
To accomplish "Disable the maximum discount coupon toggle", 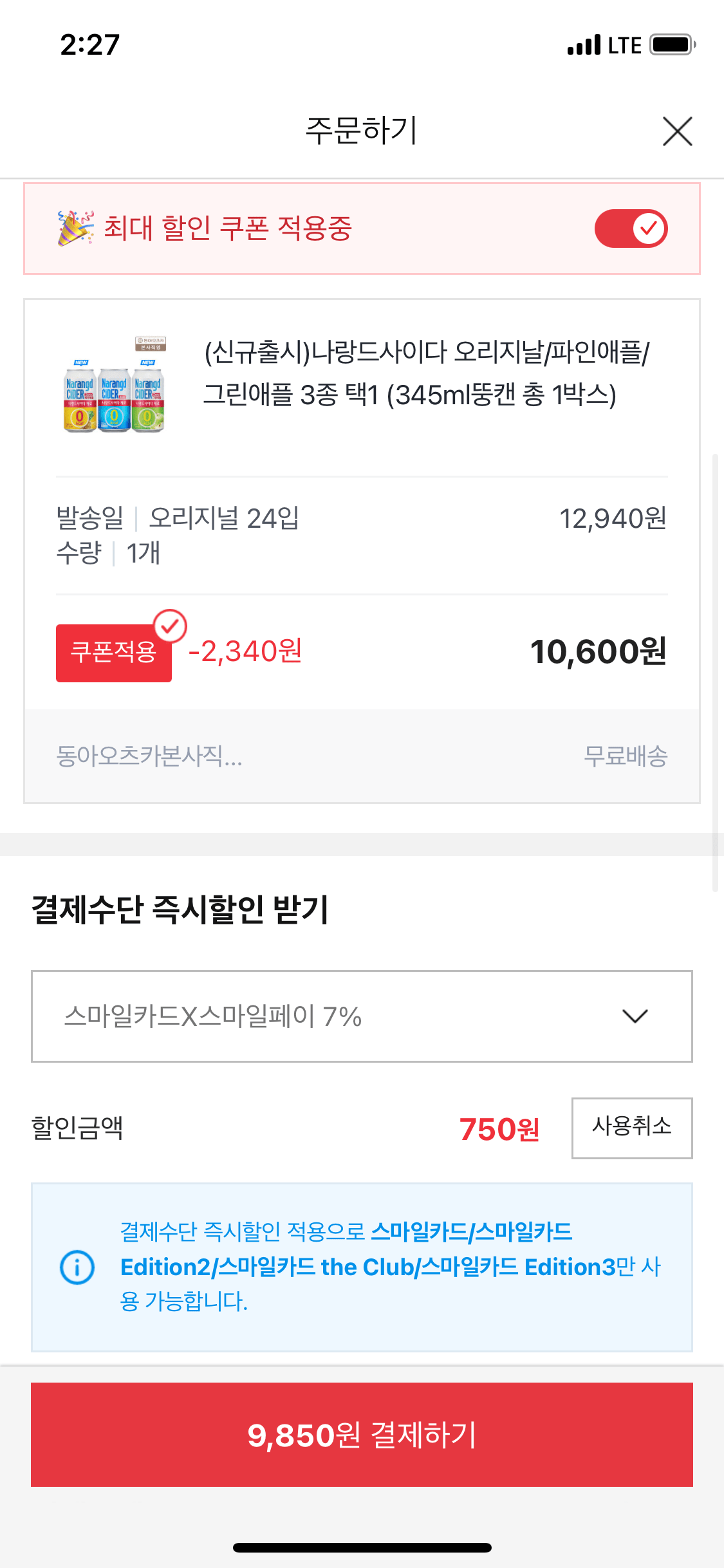I will (x=632, y=228).
